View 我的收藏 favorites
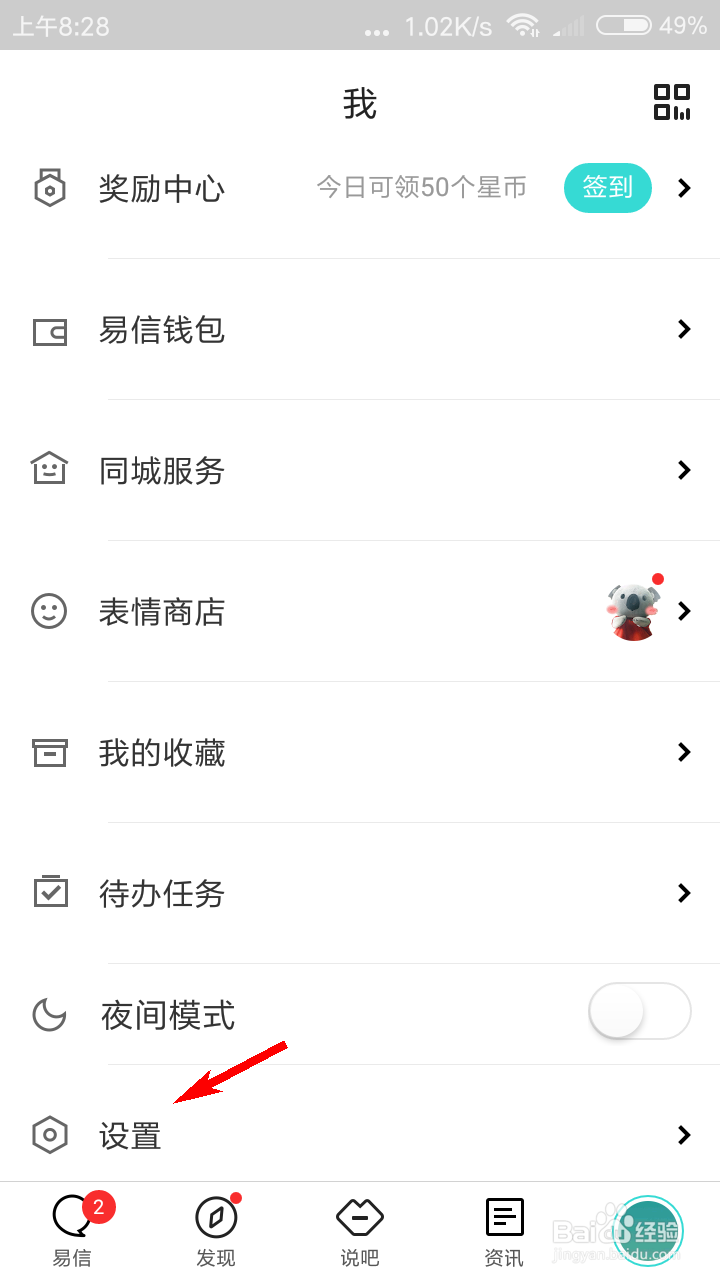The width and height of the screenshot is (720, 1280). [x=162, y=753]
